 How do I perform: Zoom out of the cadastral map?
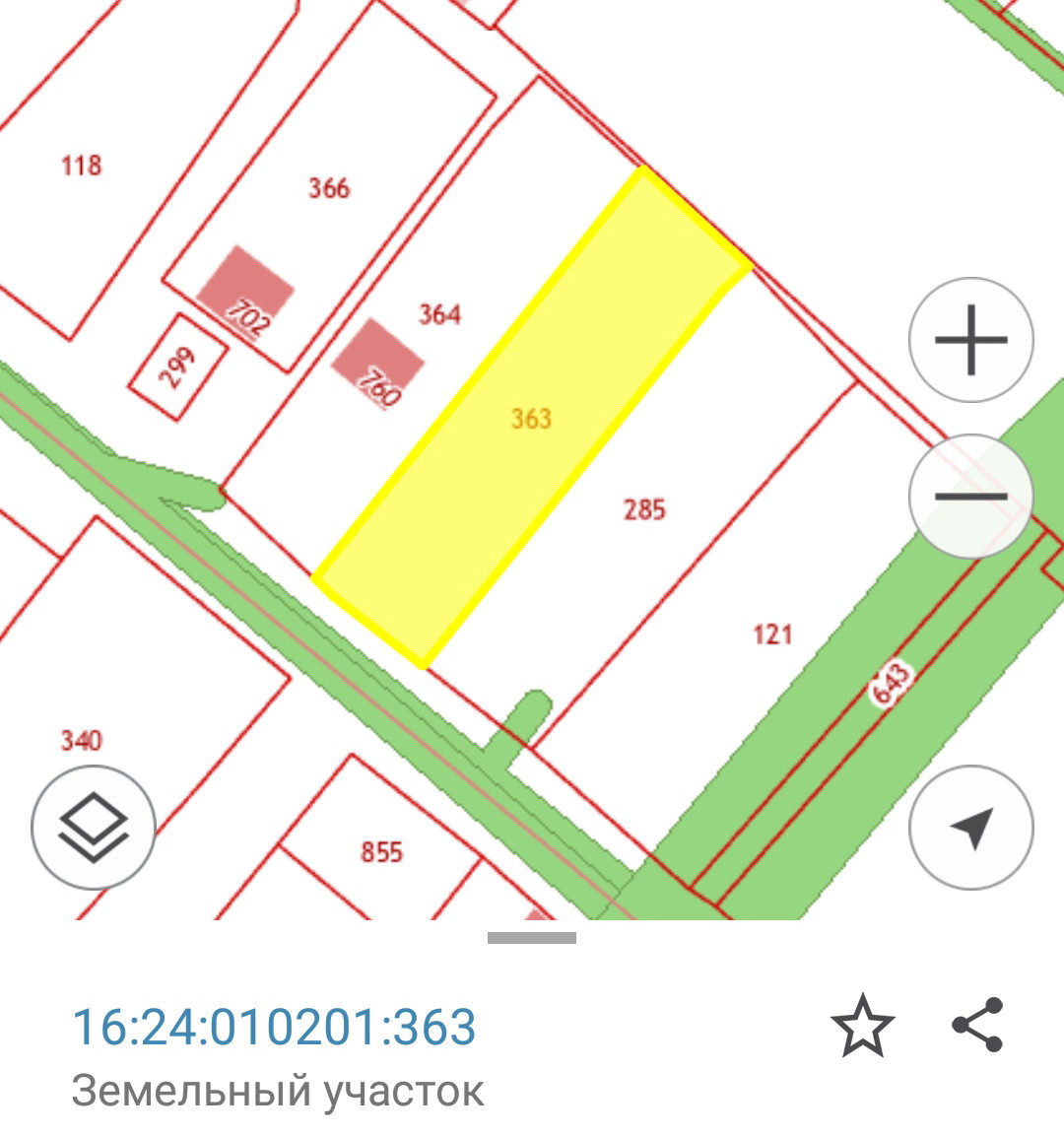[x=970, y=496]
